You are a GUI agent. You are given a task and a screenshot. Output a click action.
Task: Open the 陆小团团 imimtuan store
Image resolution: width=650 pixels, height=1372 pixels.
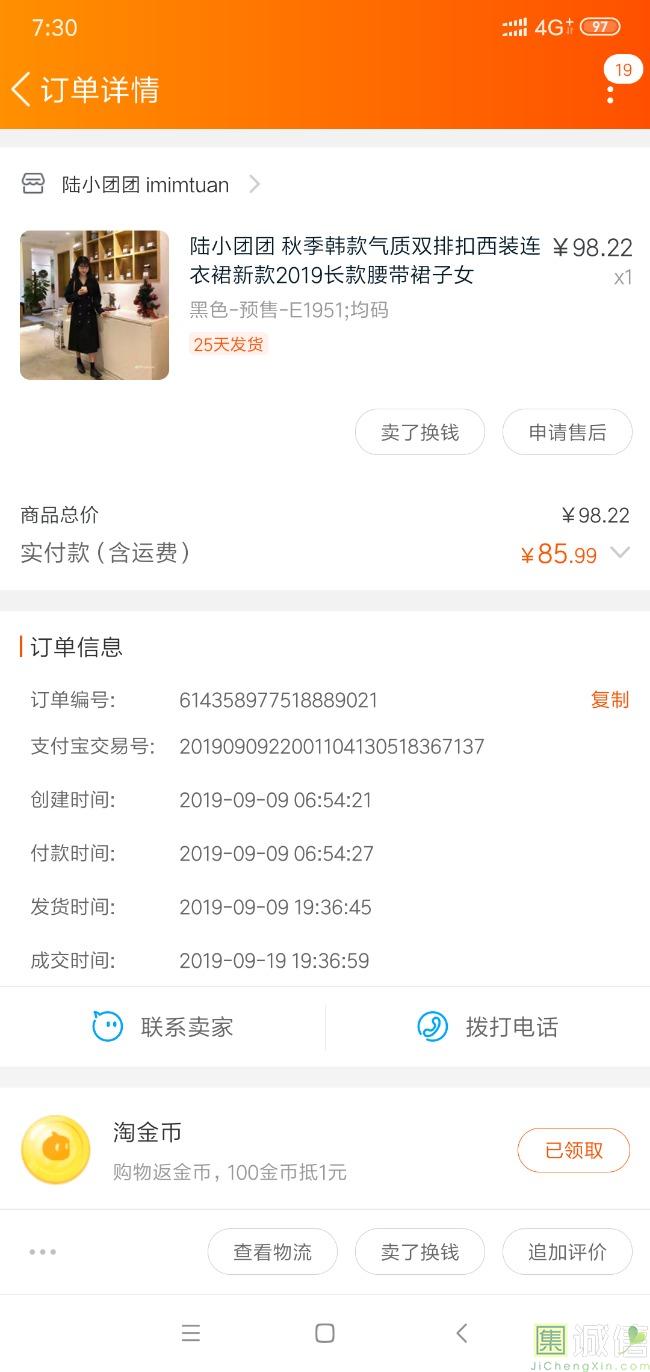click(146, 185)
